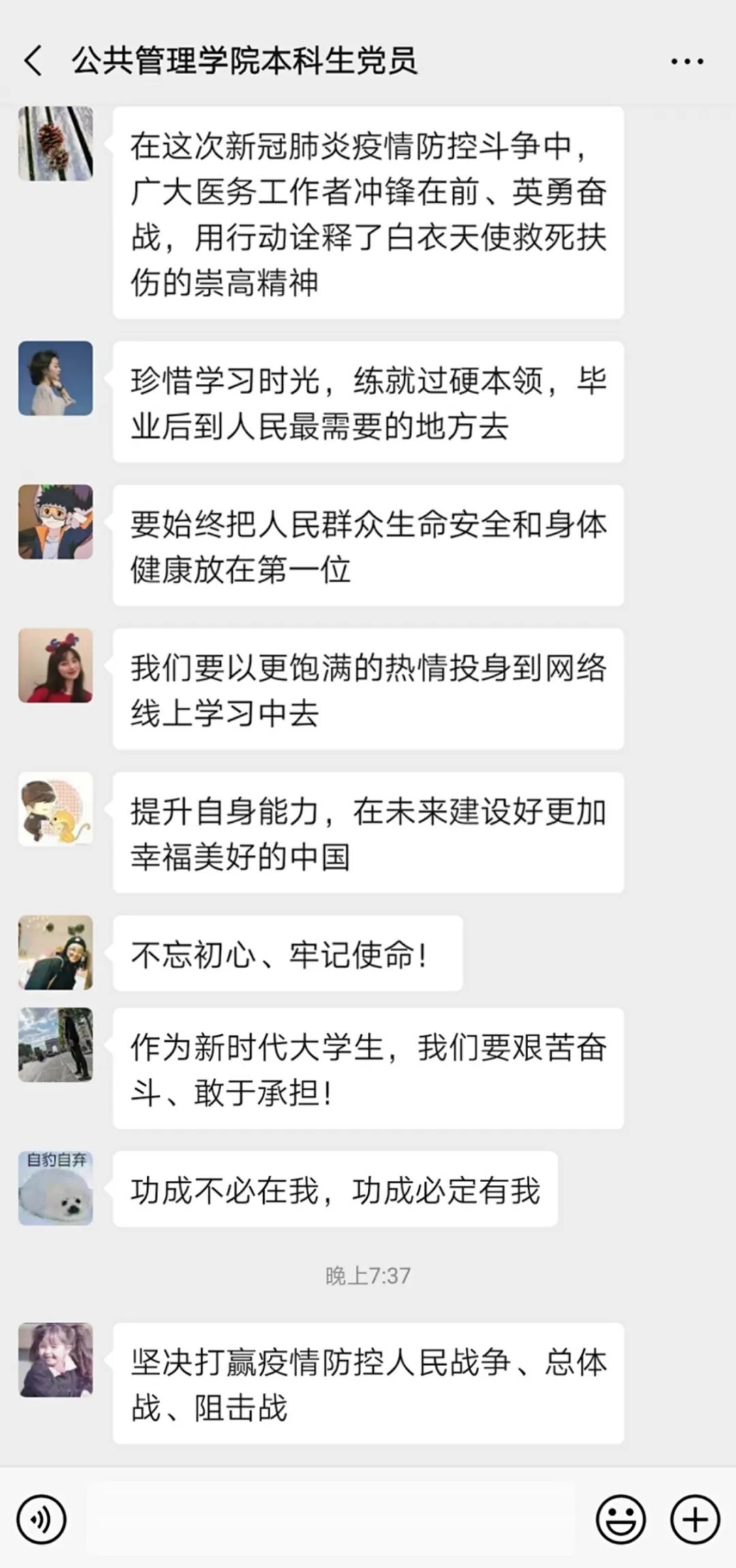This screenshot has height=1568, width=736.
Task: Open the emoji picker
Action: 620,1520
